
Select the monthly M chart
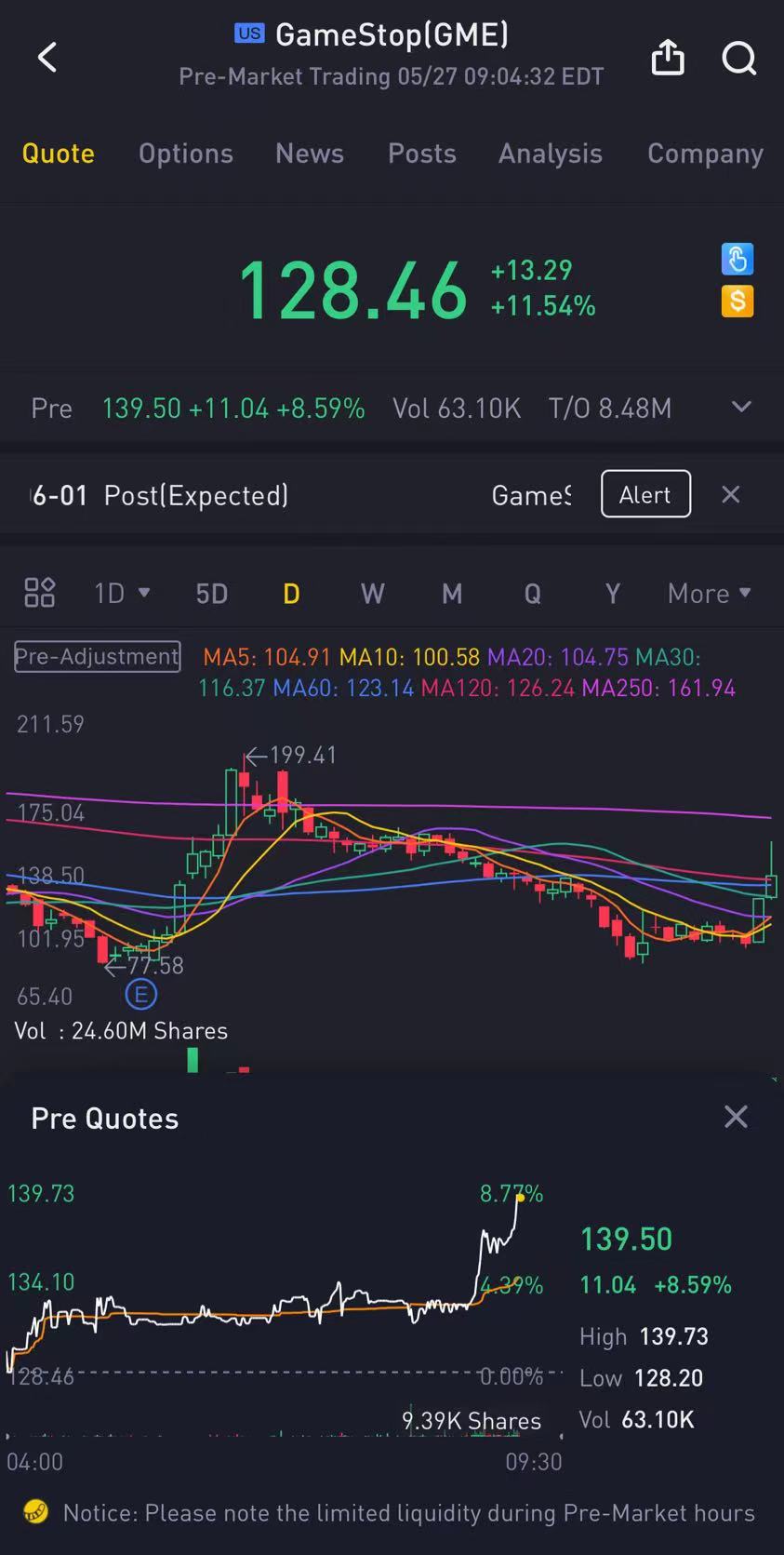[x=452, y=593]
